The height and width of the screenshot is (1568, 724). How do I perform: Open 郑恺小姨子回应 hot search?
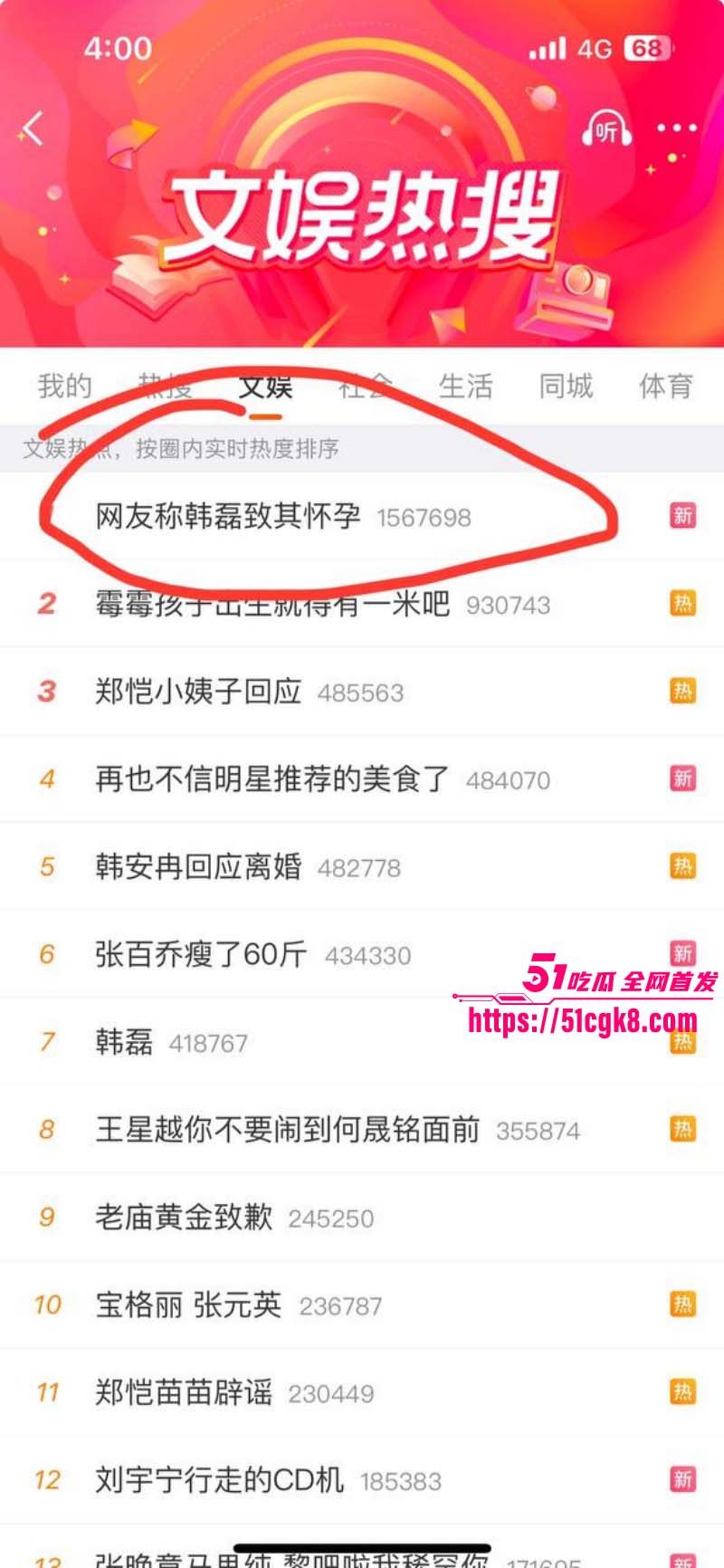198,692
